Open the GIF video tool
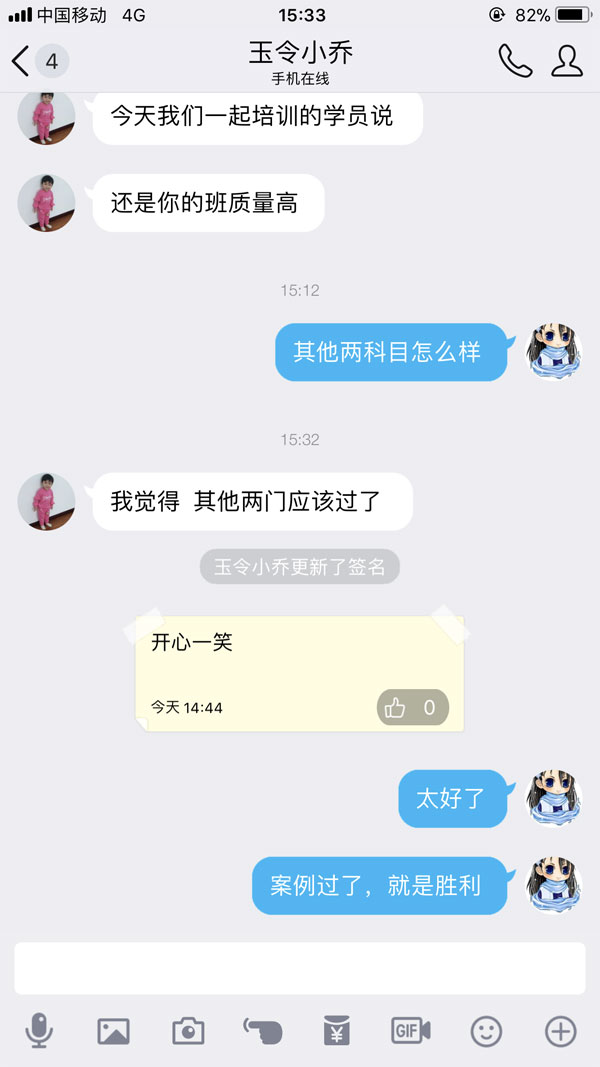Viewport: 600px width, 1067px height. (411, 1031)
